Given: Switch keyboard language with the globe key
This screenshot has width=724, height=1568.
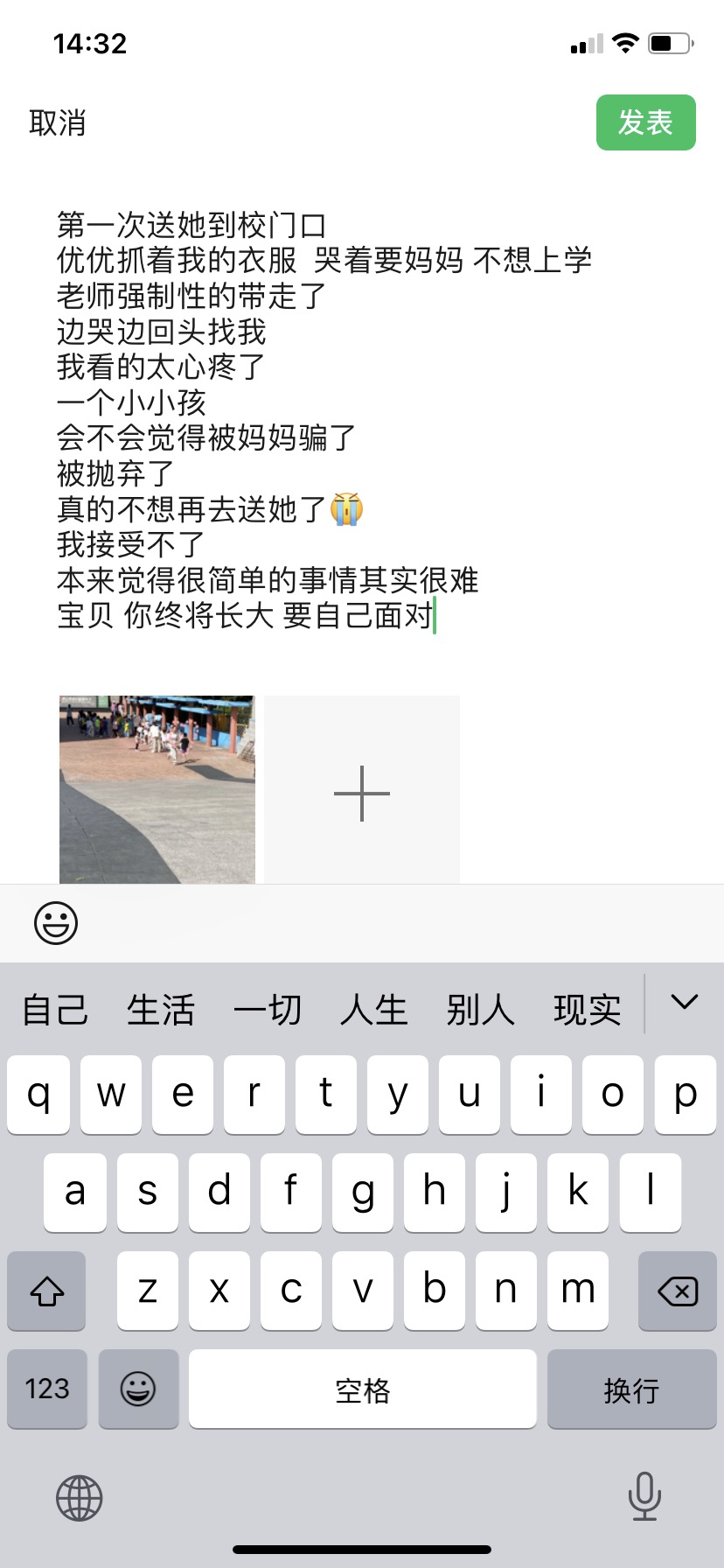Looking at the screenshot, I should pos(80,1497).
